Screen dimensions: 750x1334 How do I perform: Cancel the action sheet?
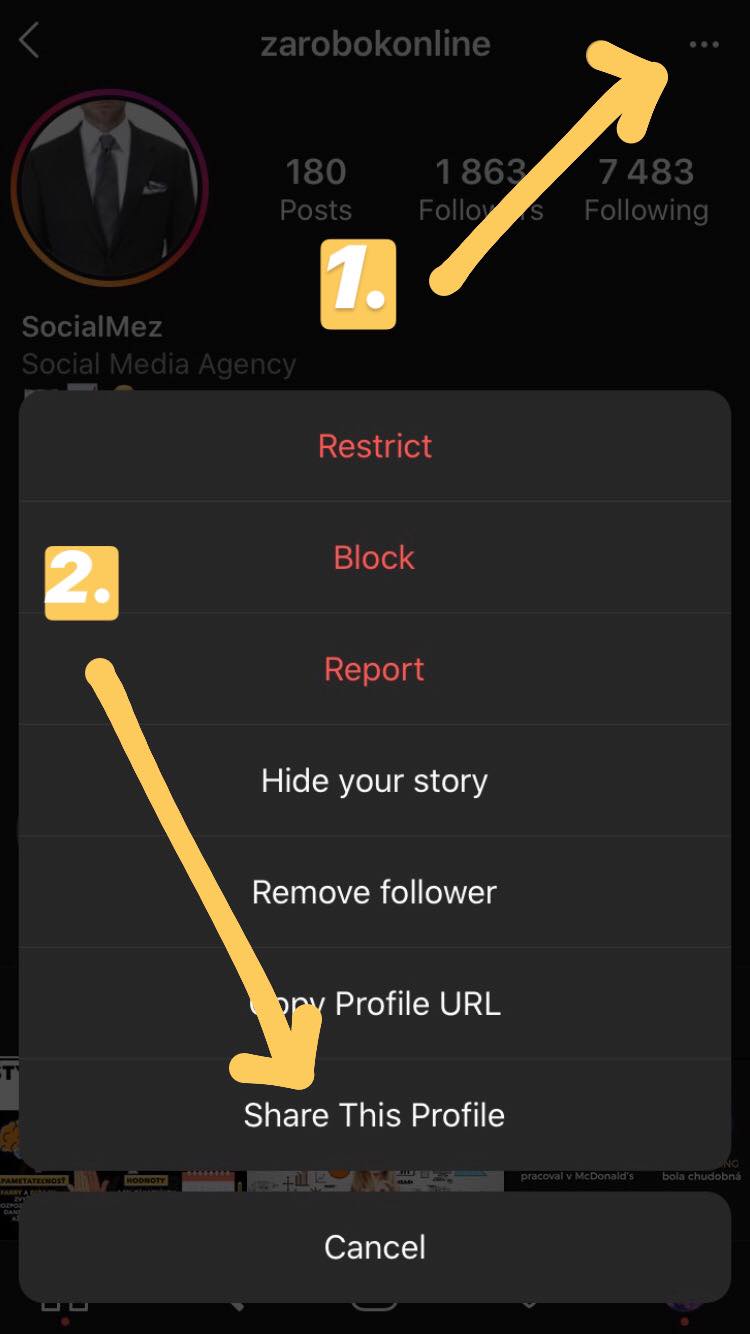tap(375, 1247)
